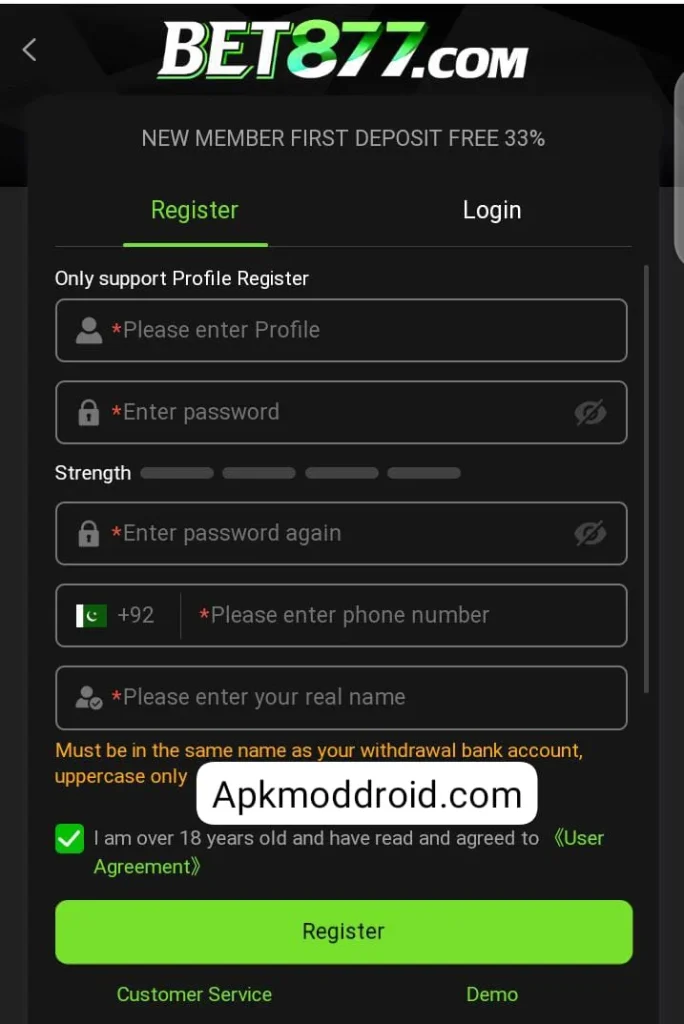Open the Demo link
Viewport: 684px width, 1024px height.
(x=491, y=994)
